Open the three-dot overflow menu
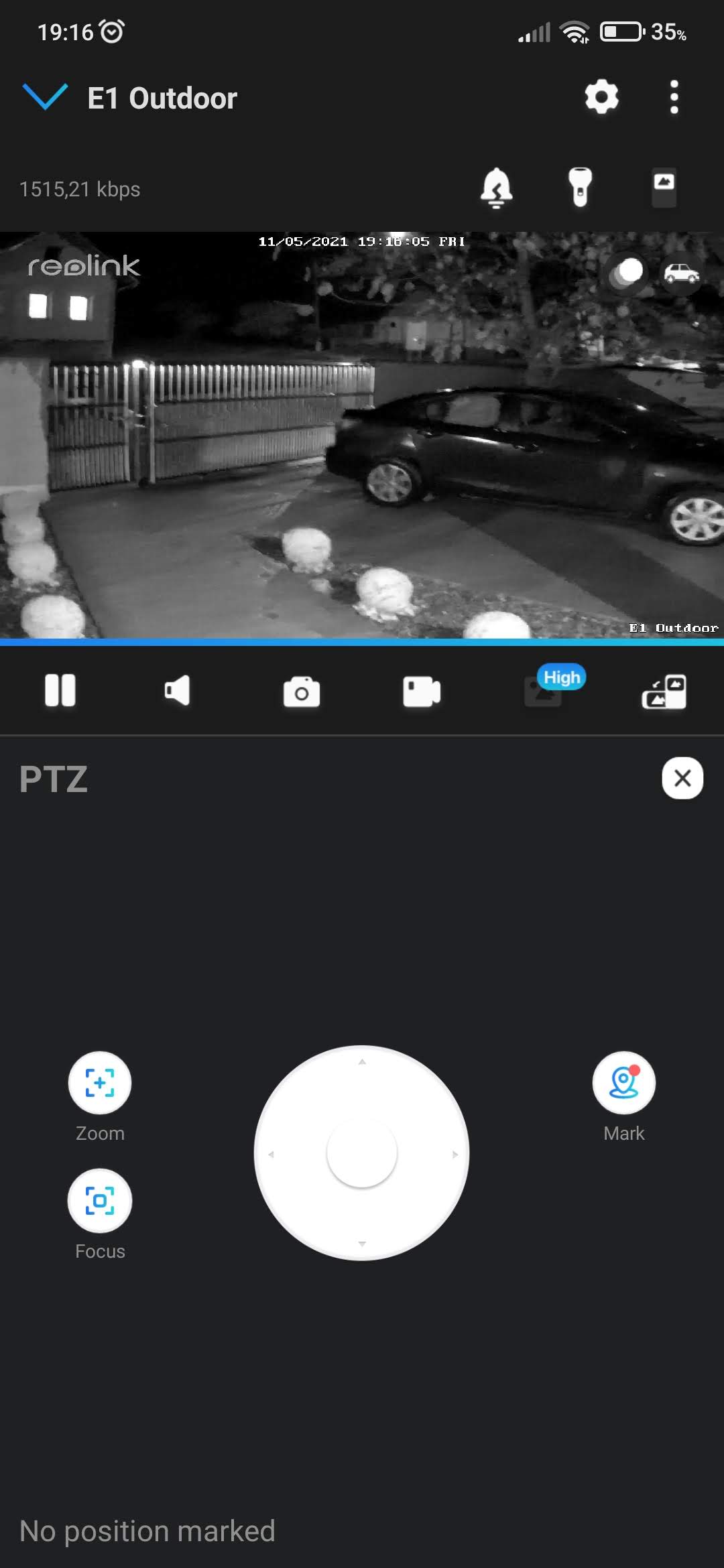 674,97
